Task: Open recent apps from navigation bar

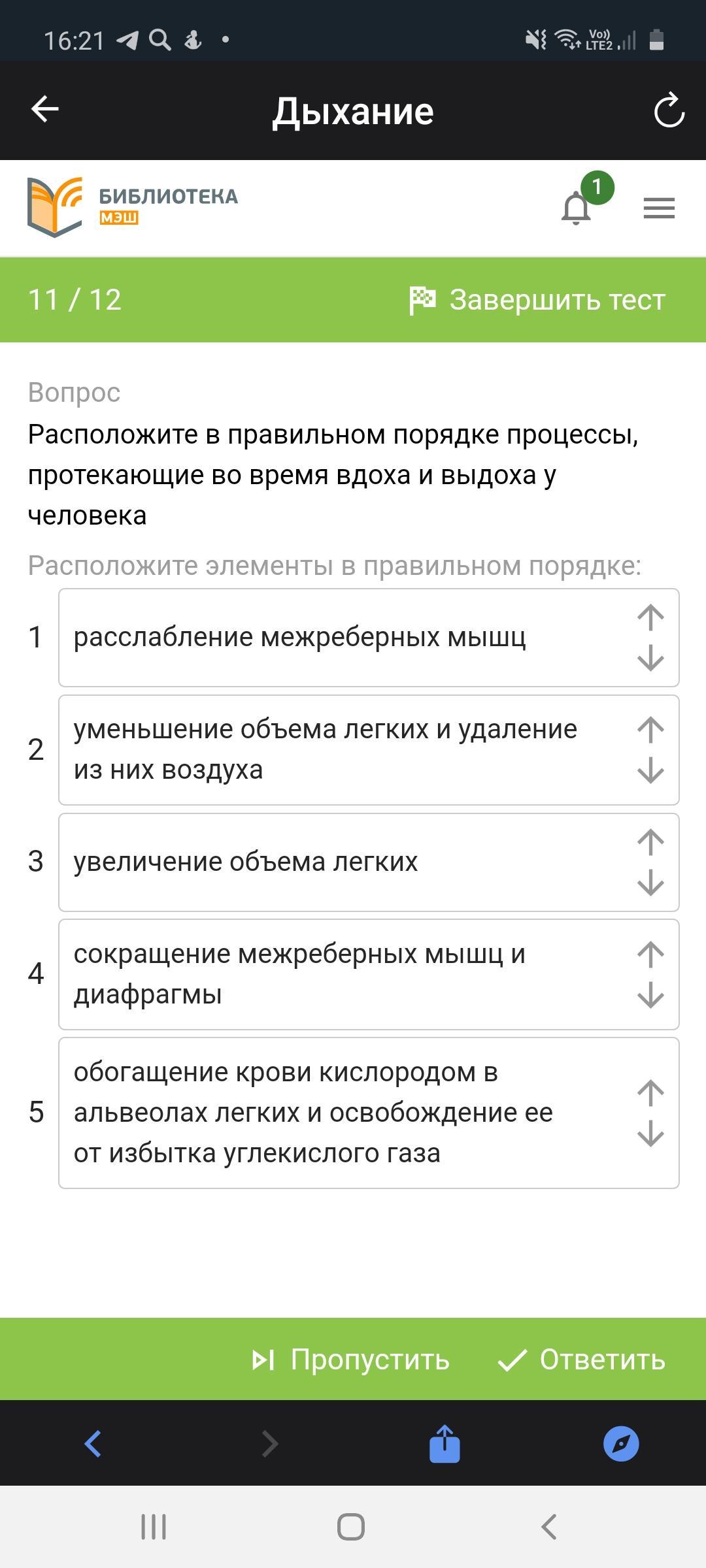Action: 154,1527
